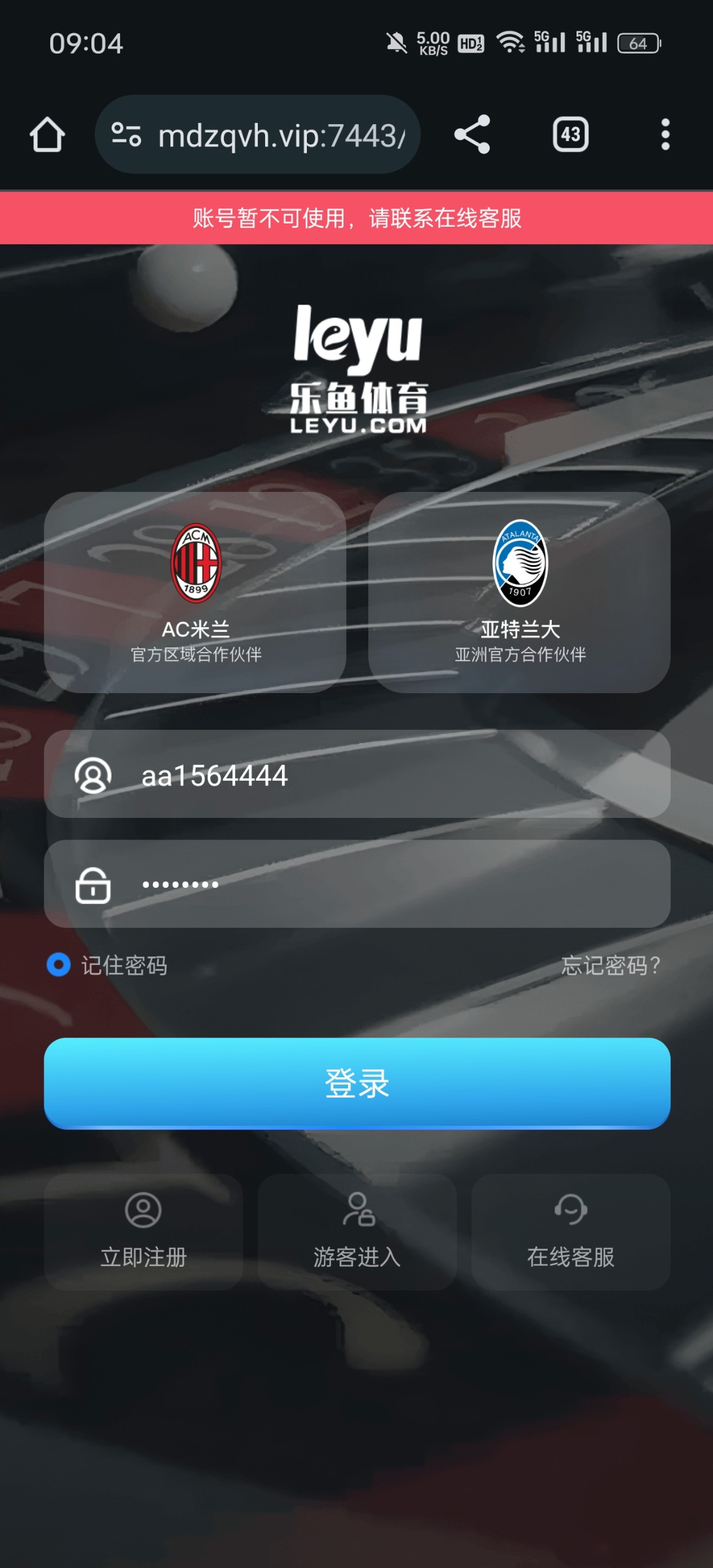
Task: Go to the browser home page
Action: 47,135
